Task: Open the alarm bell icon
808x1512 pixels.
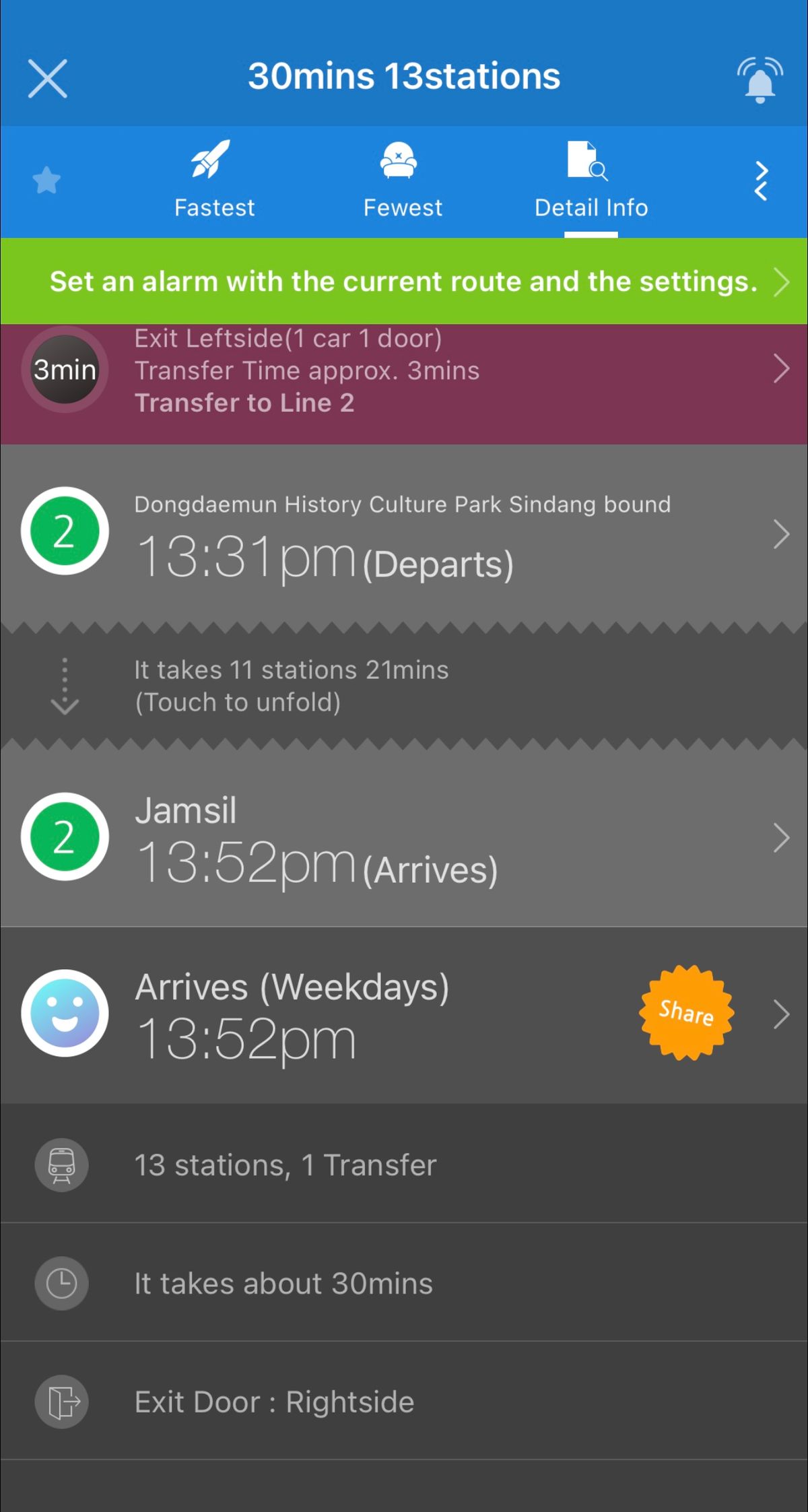Action: [x=760, y=79]
